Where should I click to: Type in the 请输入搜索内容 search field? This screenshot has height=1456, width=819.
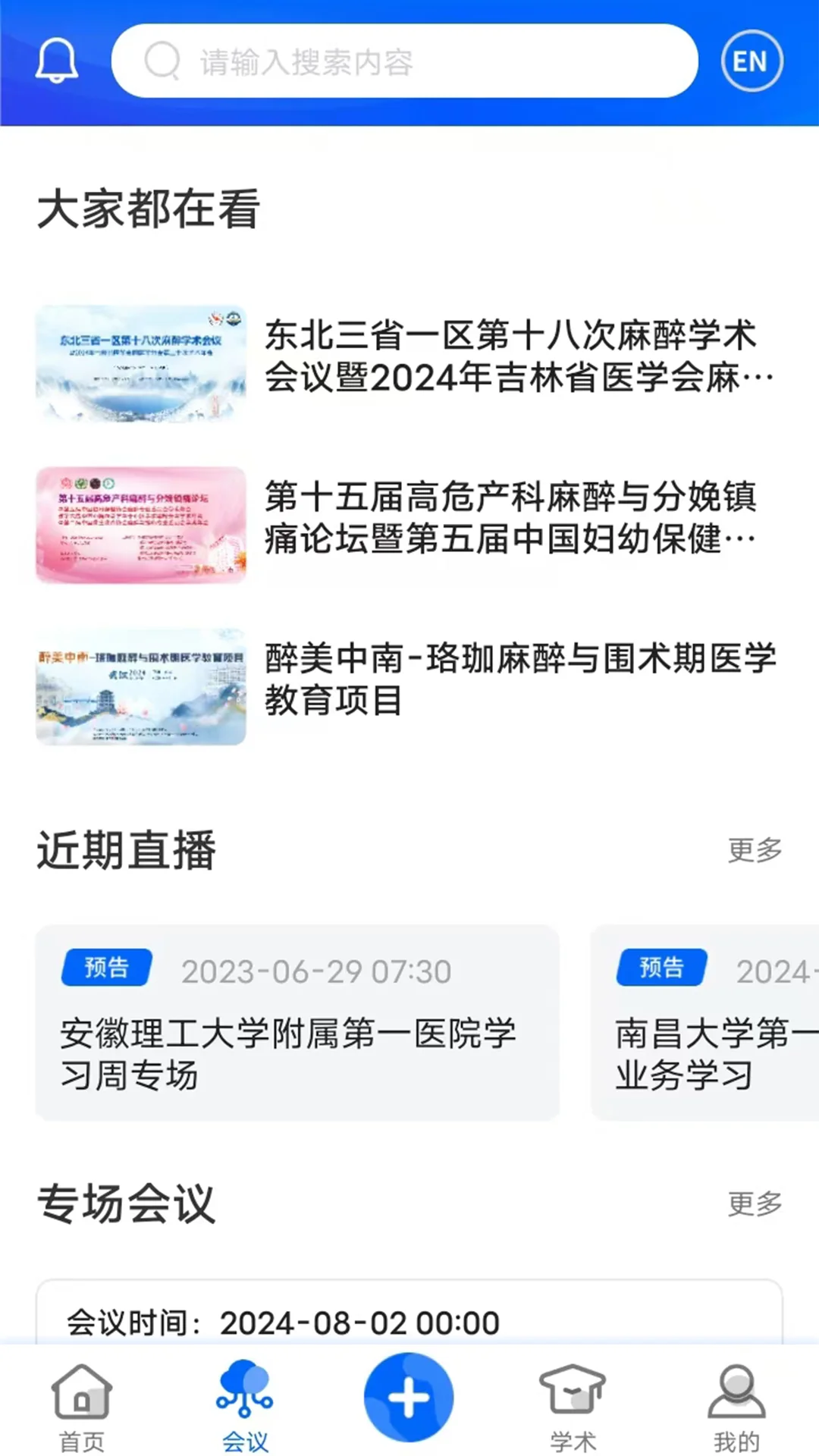(x=409, y=62)
